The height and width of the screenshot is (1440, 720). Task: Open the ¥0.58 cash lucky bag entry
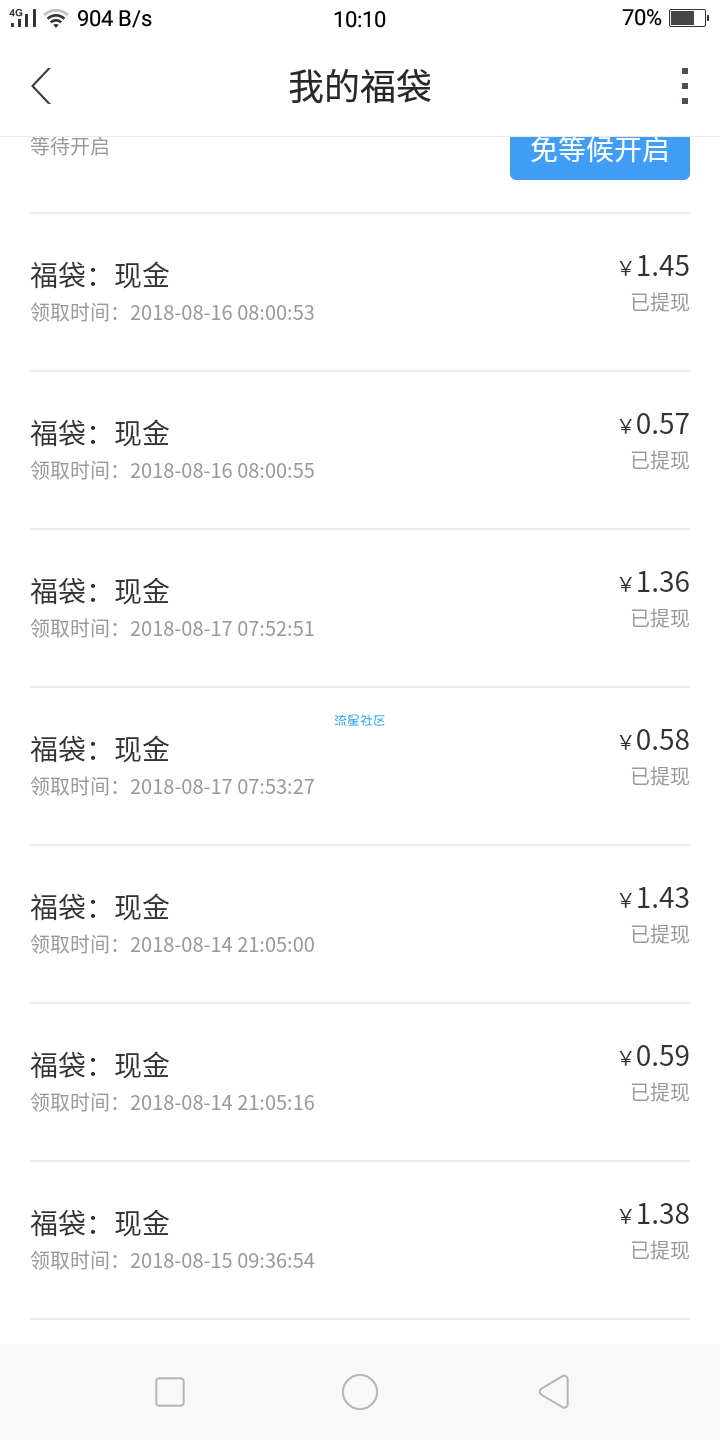[360, 766]
